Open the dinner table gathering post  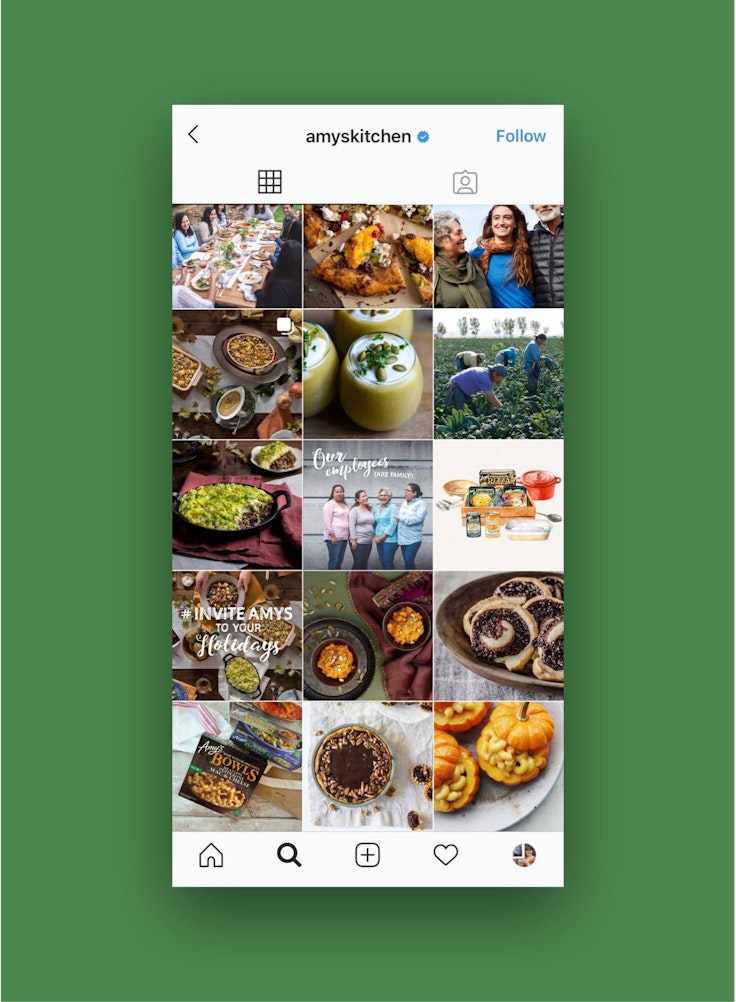pyautogui.click(x=237, y=256)
